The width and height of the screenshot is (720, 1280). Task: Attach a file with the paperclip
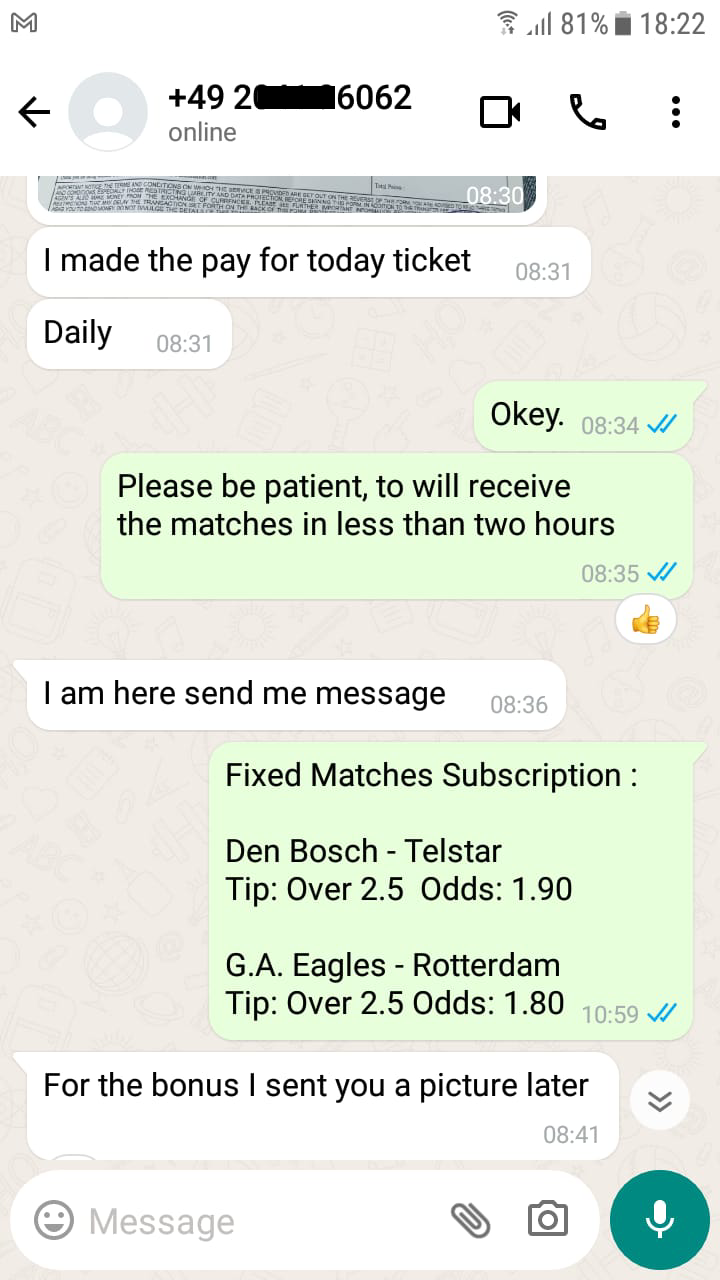[470, 1219]
